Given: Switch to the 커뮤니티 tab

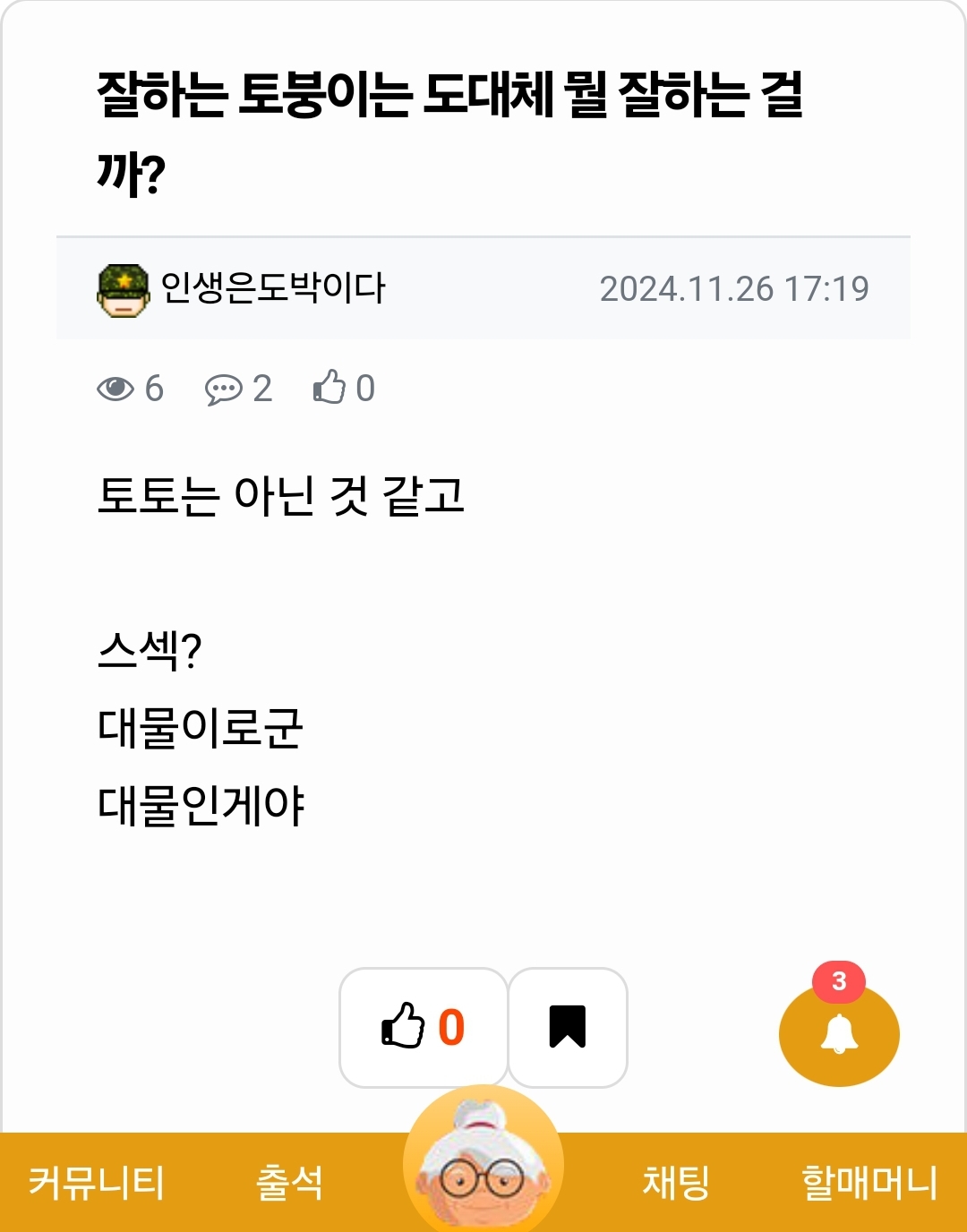Looking at the screenshot, I should click(97, 1183).
